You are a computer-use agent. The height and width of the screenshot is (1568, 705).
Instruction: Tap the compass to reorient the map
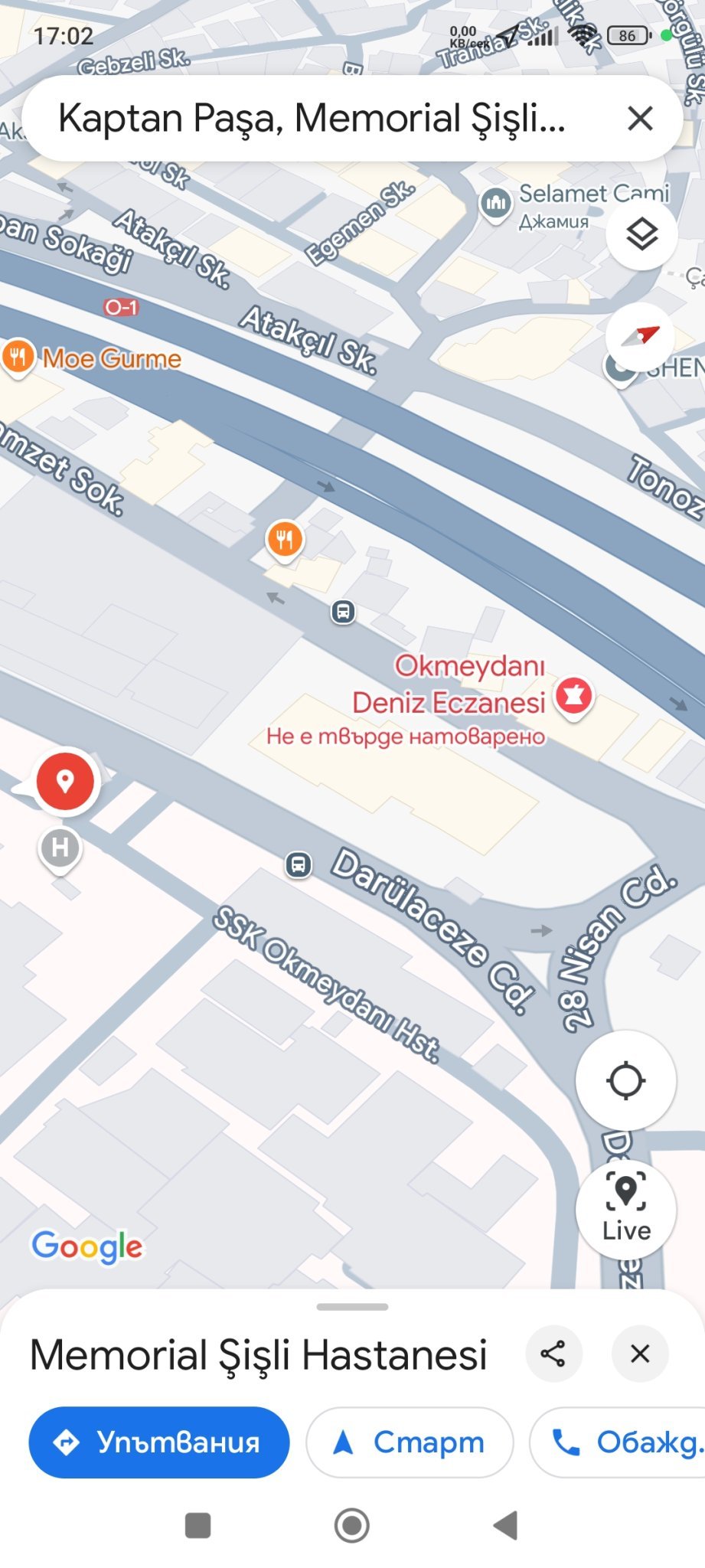pos(641,336)
